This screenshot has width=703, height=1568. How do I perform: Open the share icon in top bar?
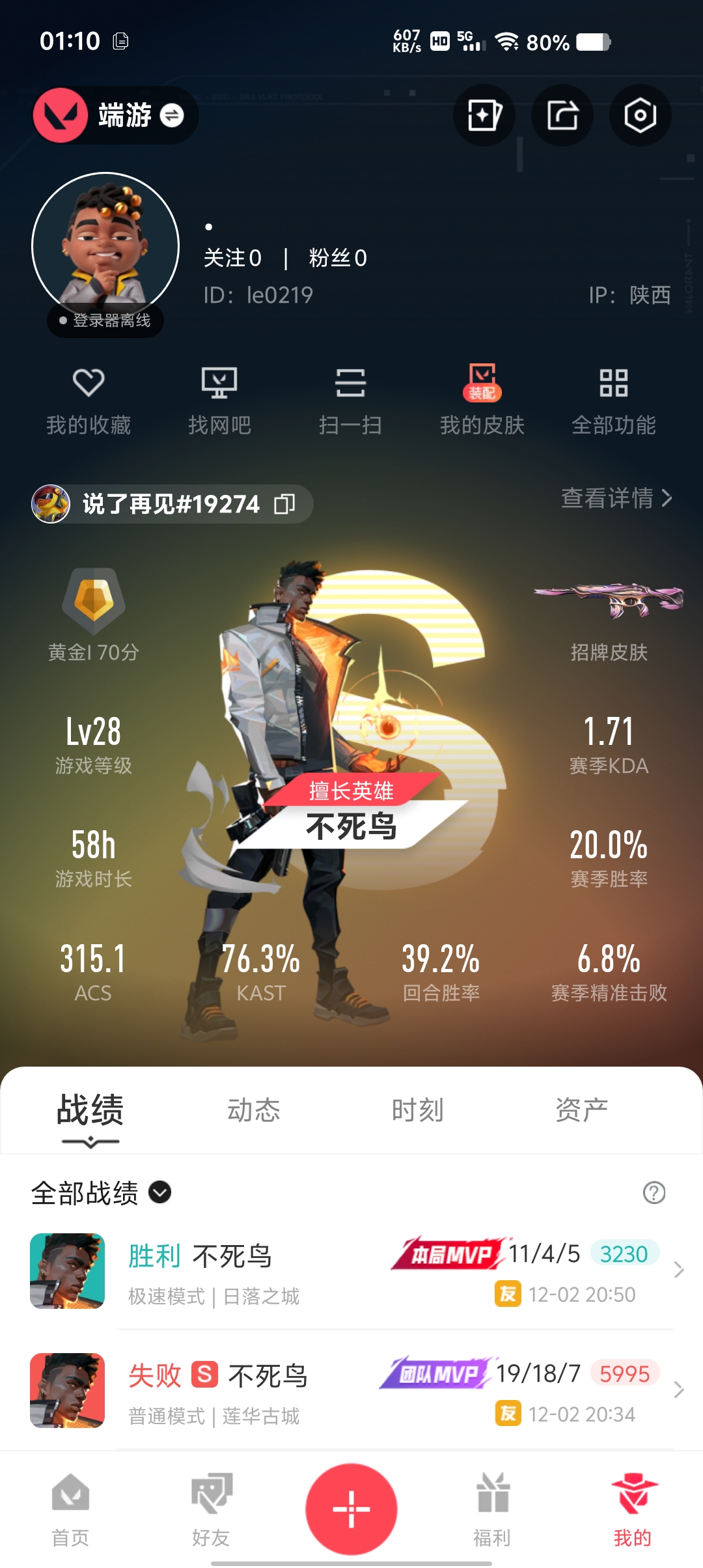(562, 116)
